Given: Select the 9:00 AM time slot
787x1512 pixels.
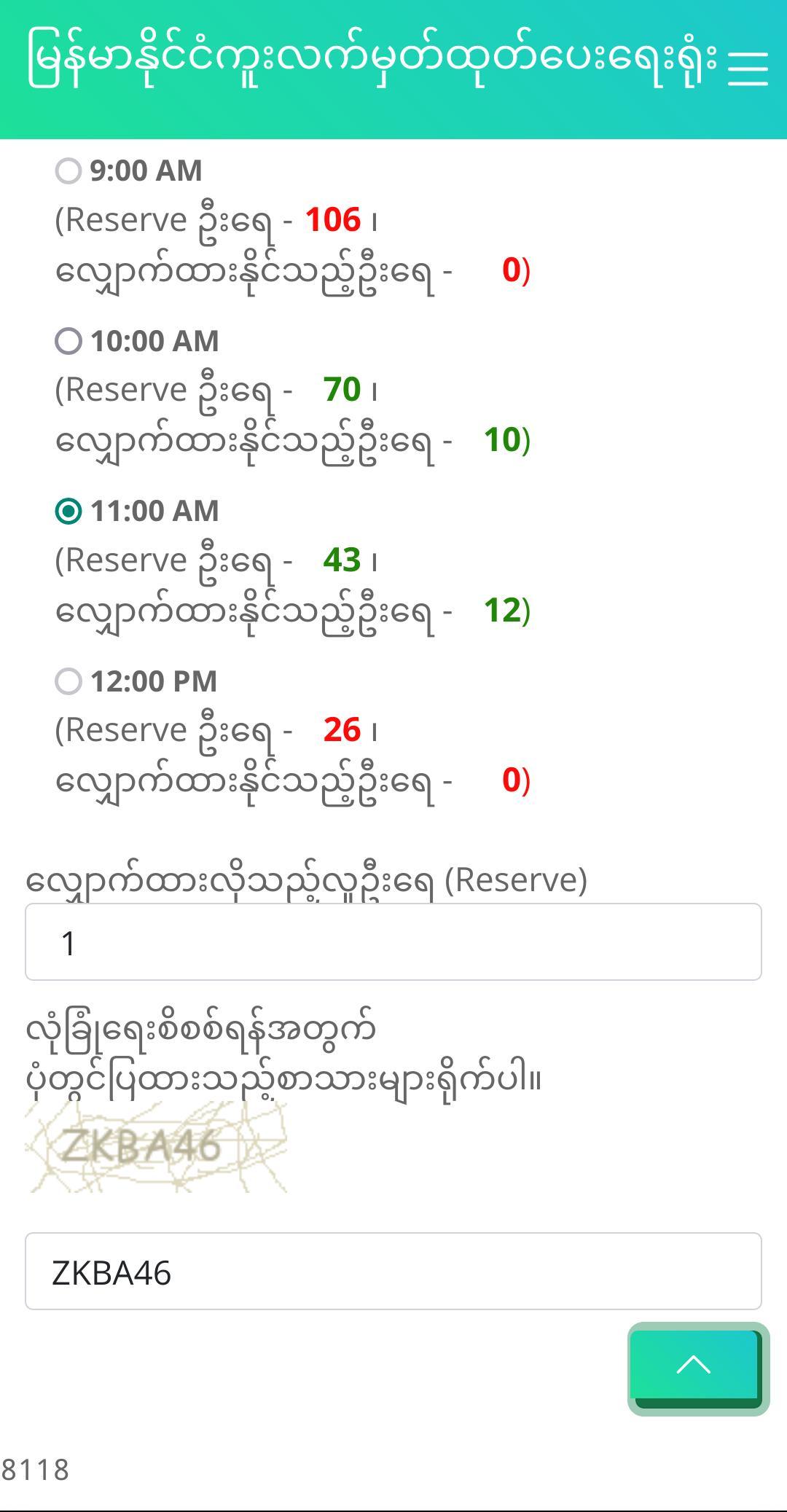Looking at the screenshot, I should [x=69, y=171].
